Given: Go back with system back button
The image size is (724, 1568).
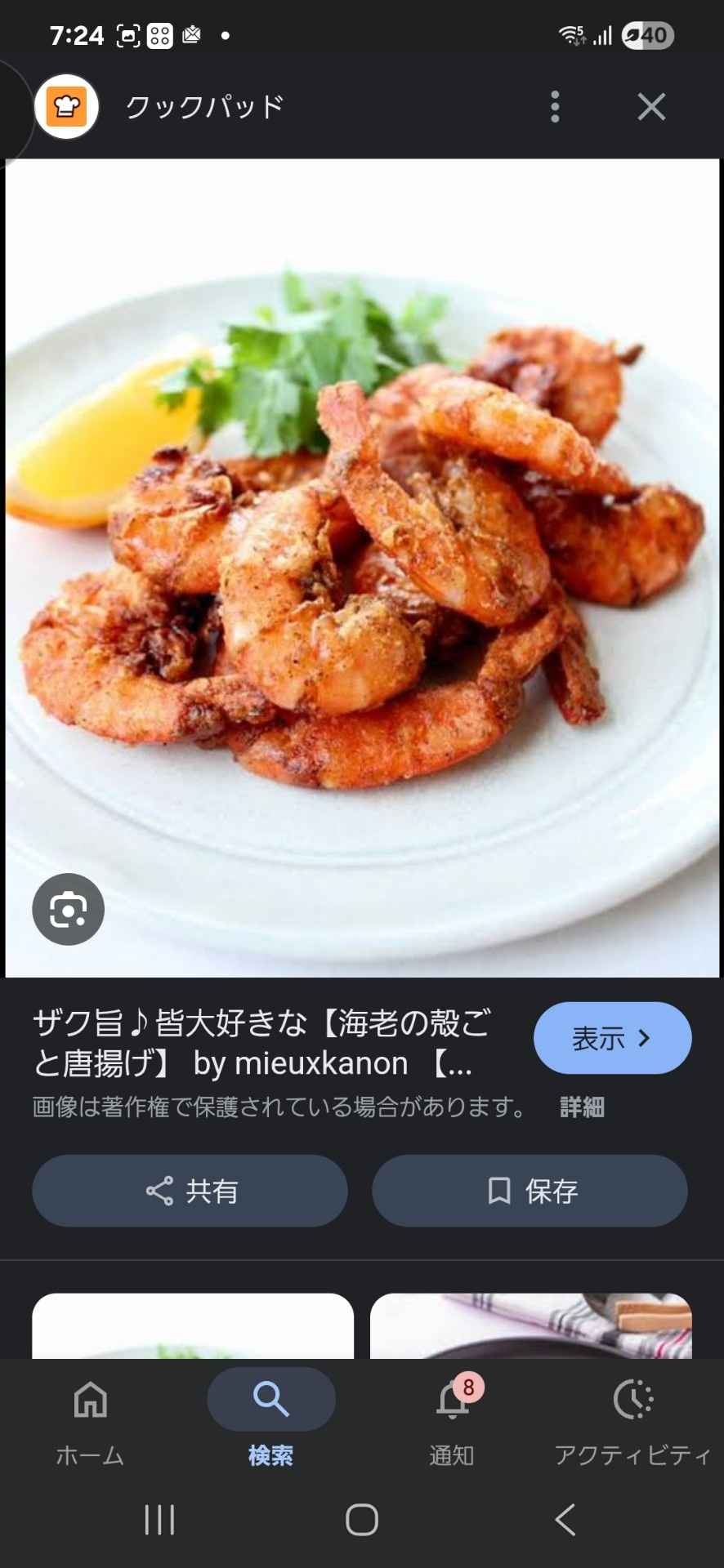Looking at the screenshot, I should click(x=565, y=1520).
